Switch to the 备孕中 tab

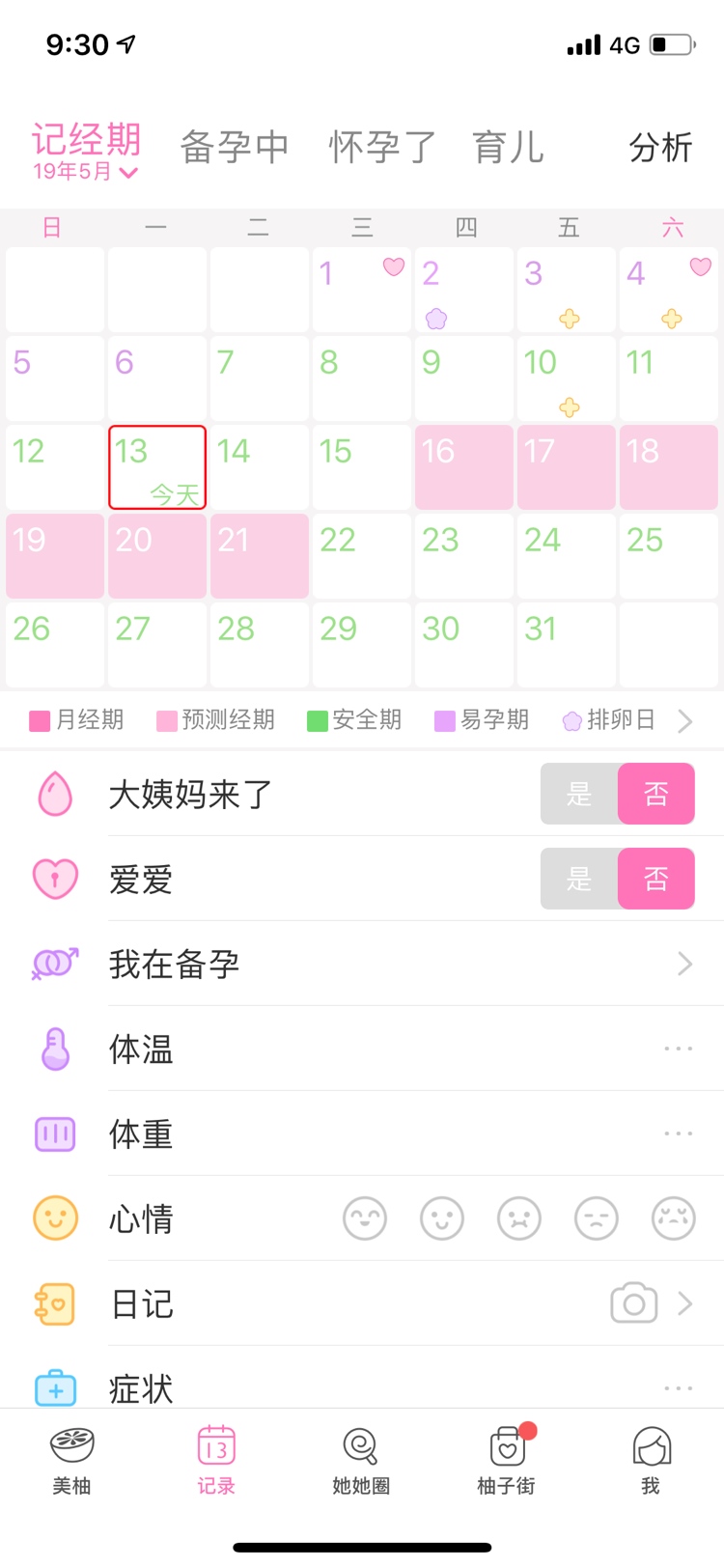point(235,148)
